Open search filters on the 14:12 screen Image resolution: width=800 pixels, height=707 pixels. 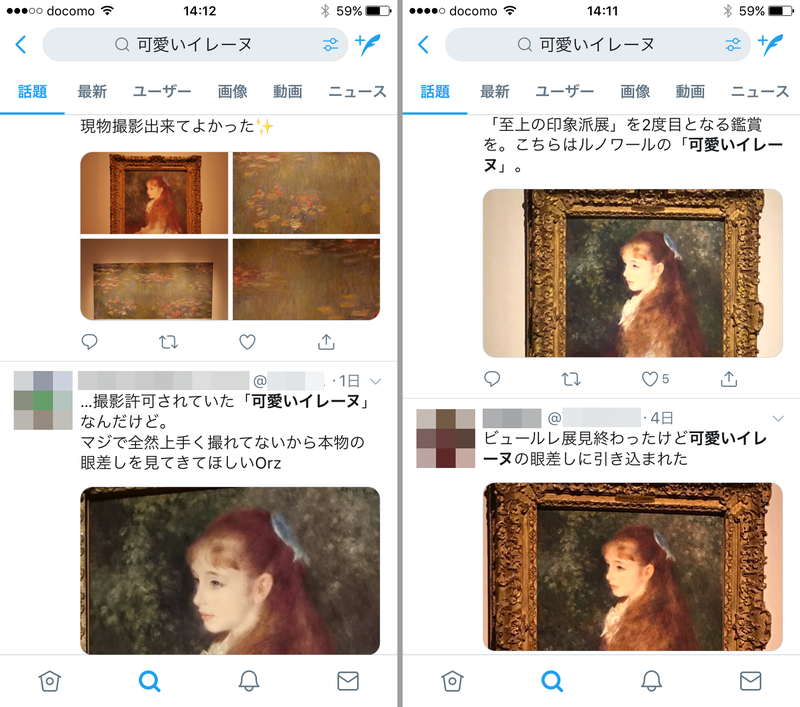331,45
